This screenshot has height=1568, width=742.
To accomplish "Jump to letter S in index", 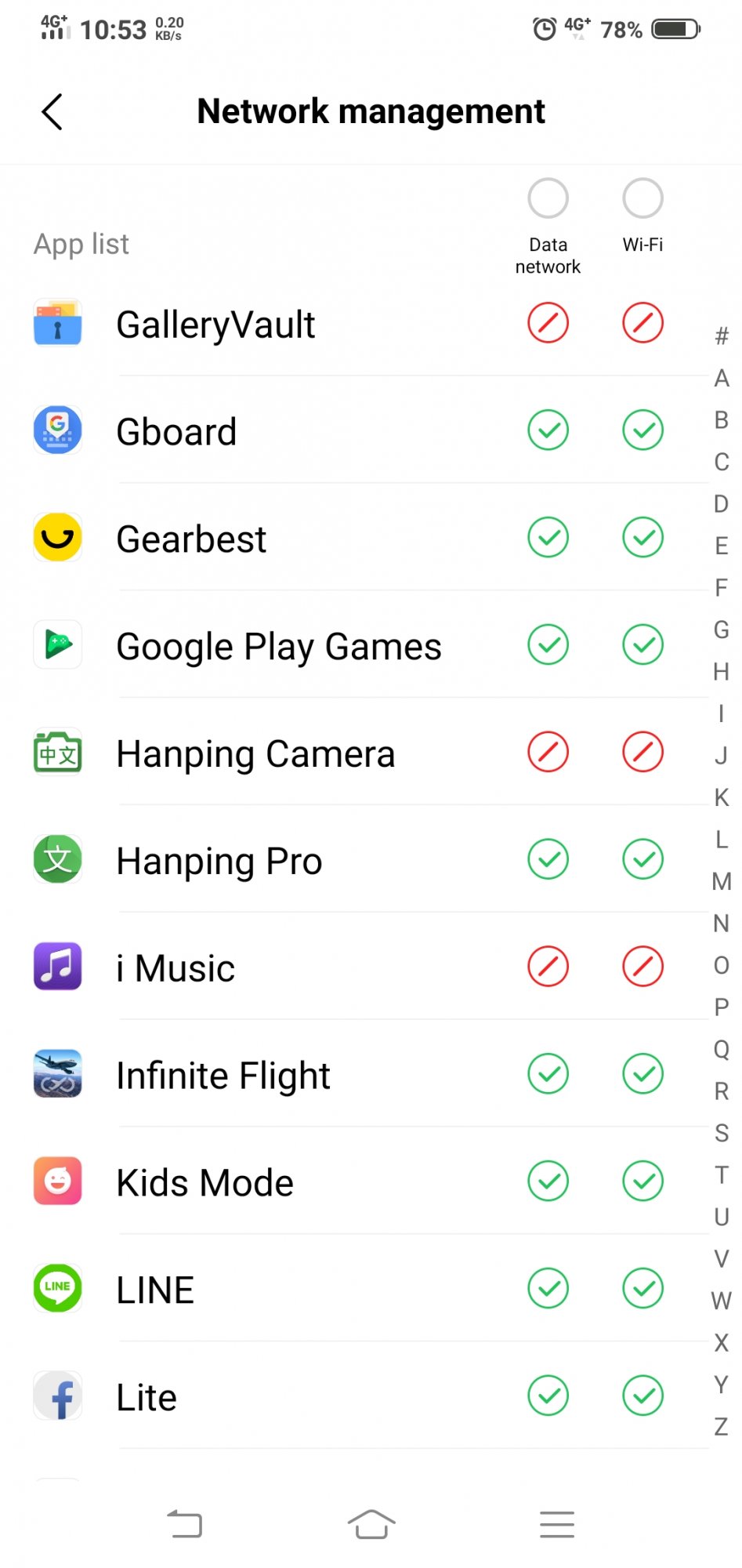I will point(721,1134).
